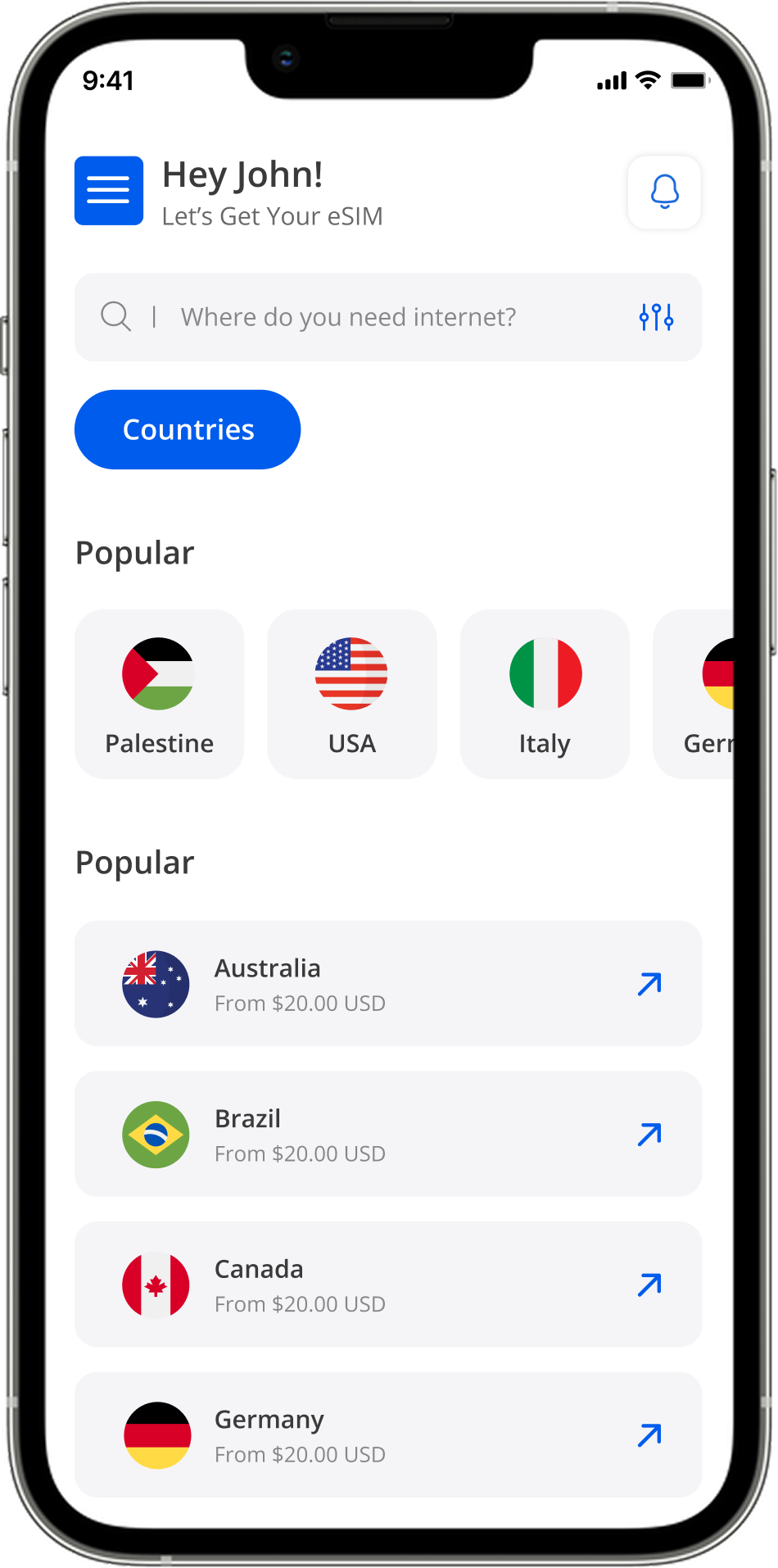Choose the Palestine card
Viewport: 778px width, 1568px height.
click(x=159, y=693)
